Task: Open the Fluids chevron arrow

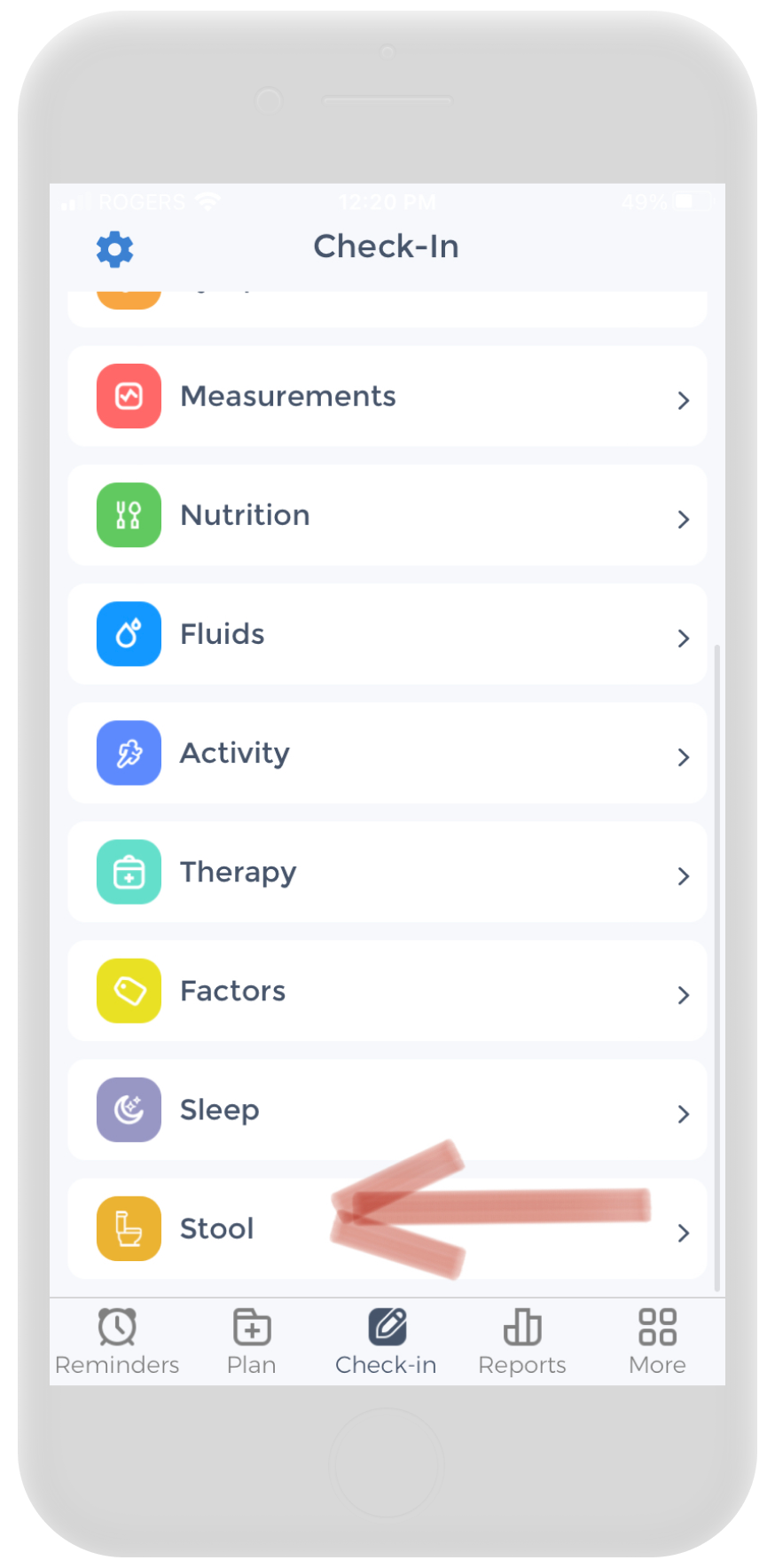Action: (683, 639)
